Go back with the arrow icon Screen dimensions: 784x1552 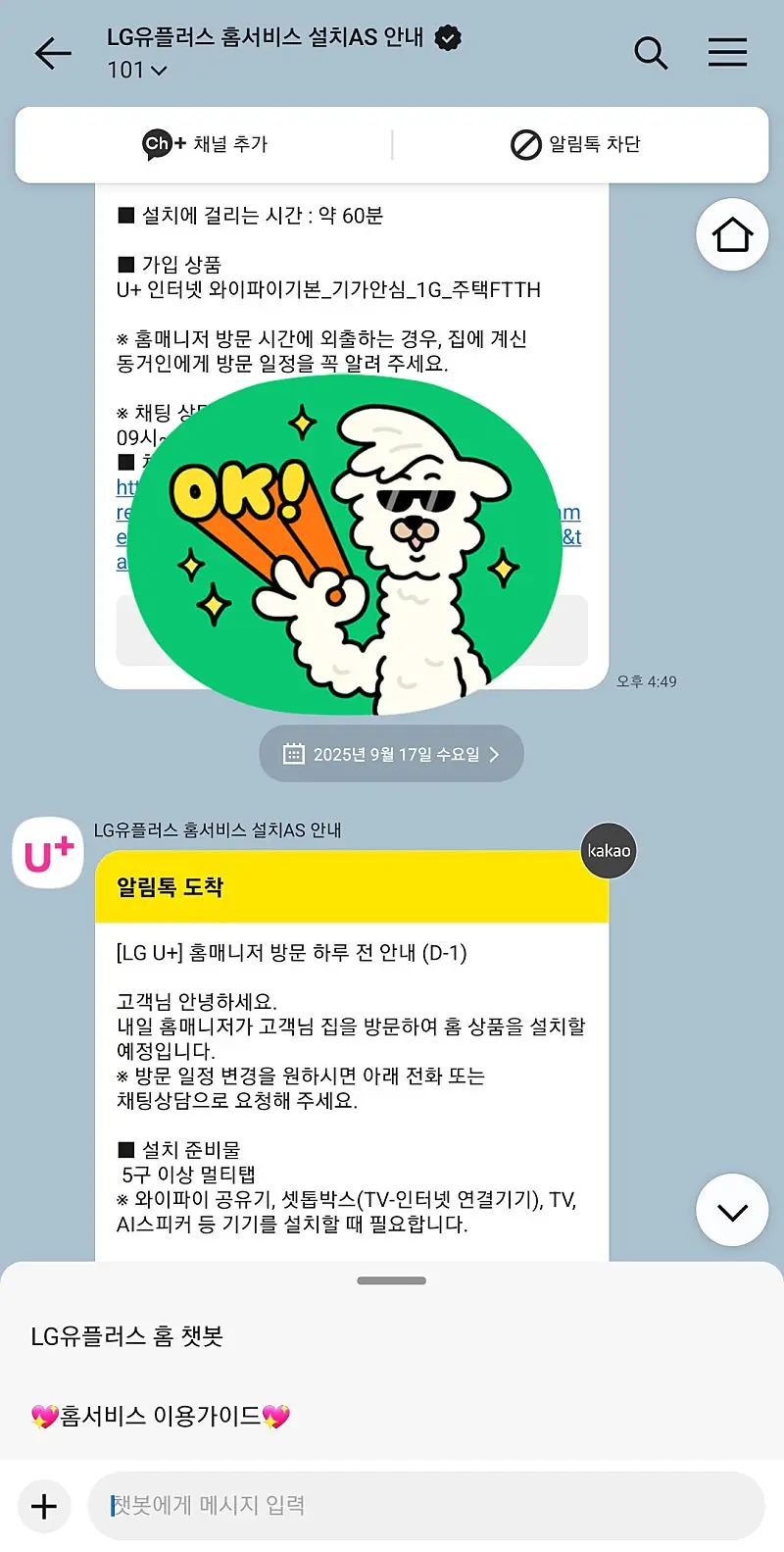(53, 53)
